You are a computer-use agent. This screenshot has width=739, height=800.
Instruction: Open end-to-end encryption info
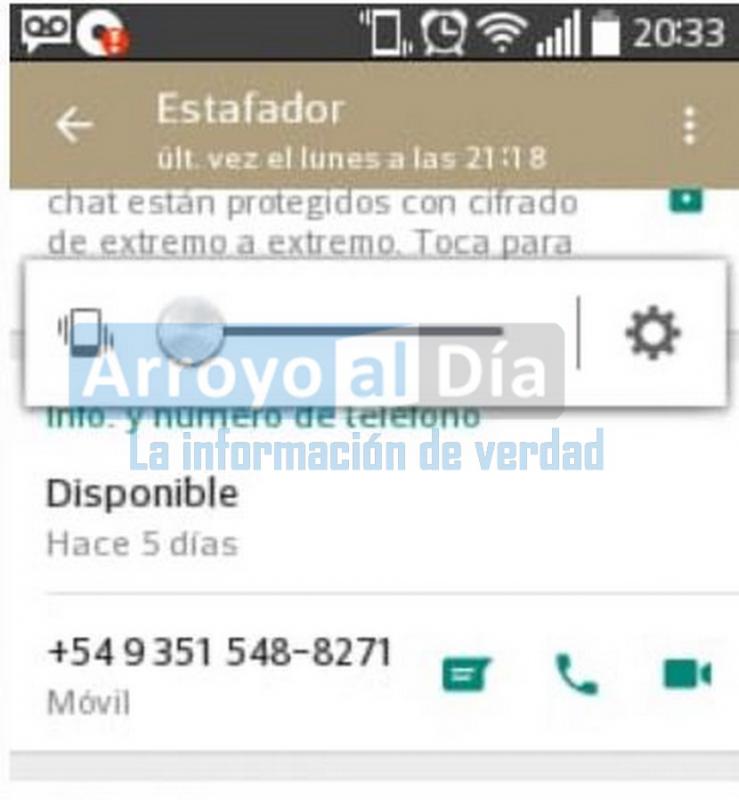pyautogui.click(x=312, y=222)
